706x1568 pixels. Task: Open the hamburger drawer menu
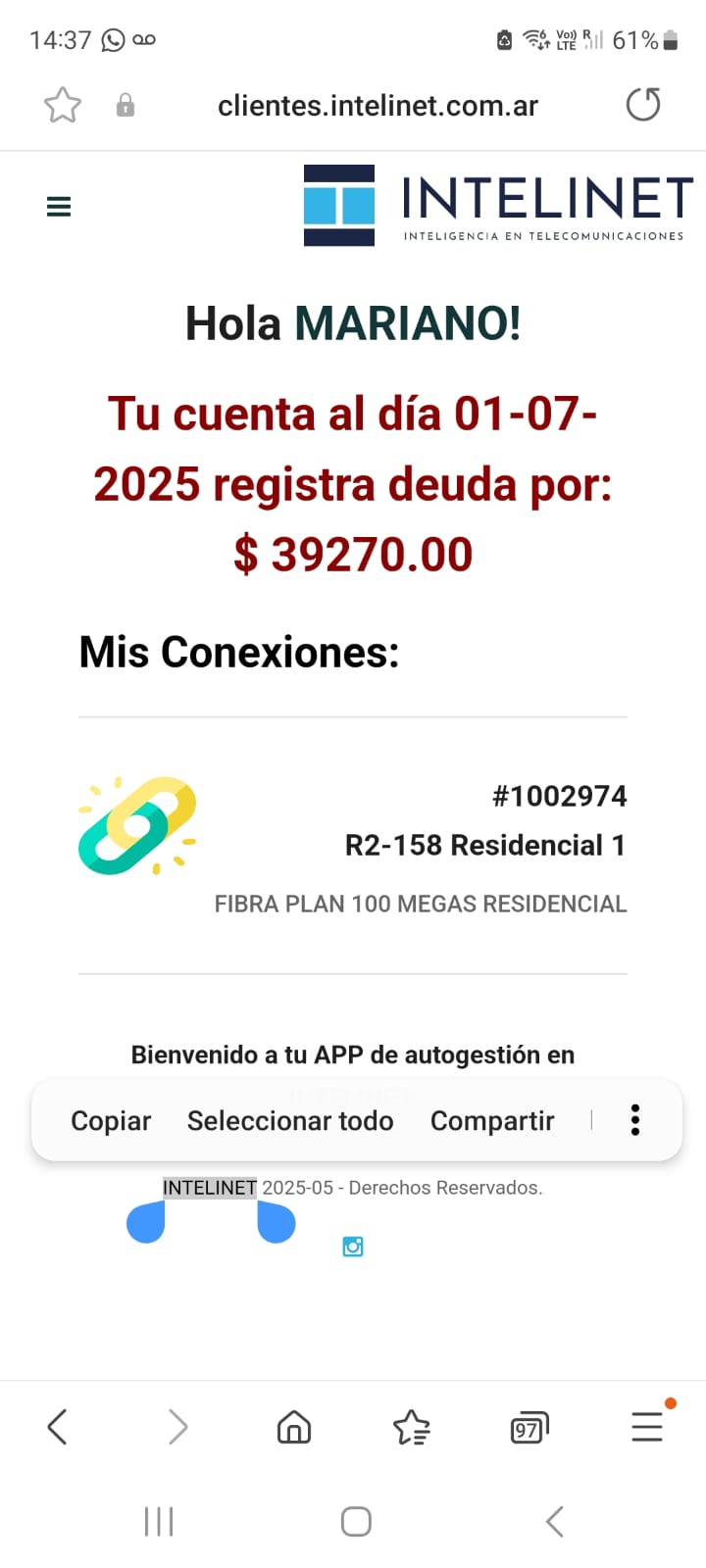(59, 207)
